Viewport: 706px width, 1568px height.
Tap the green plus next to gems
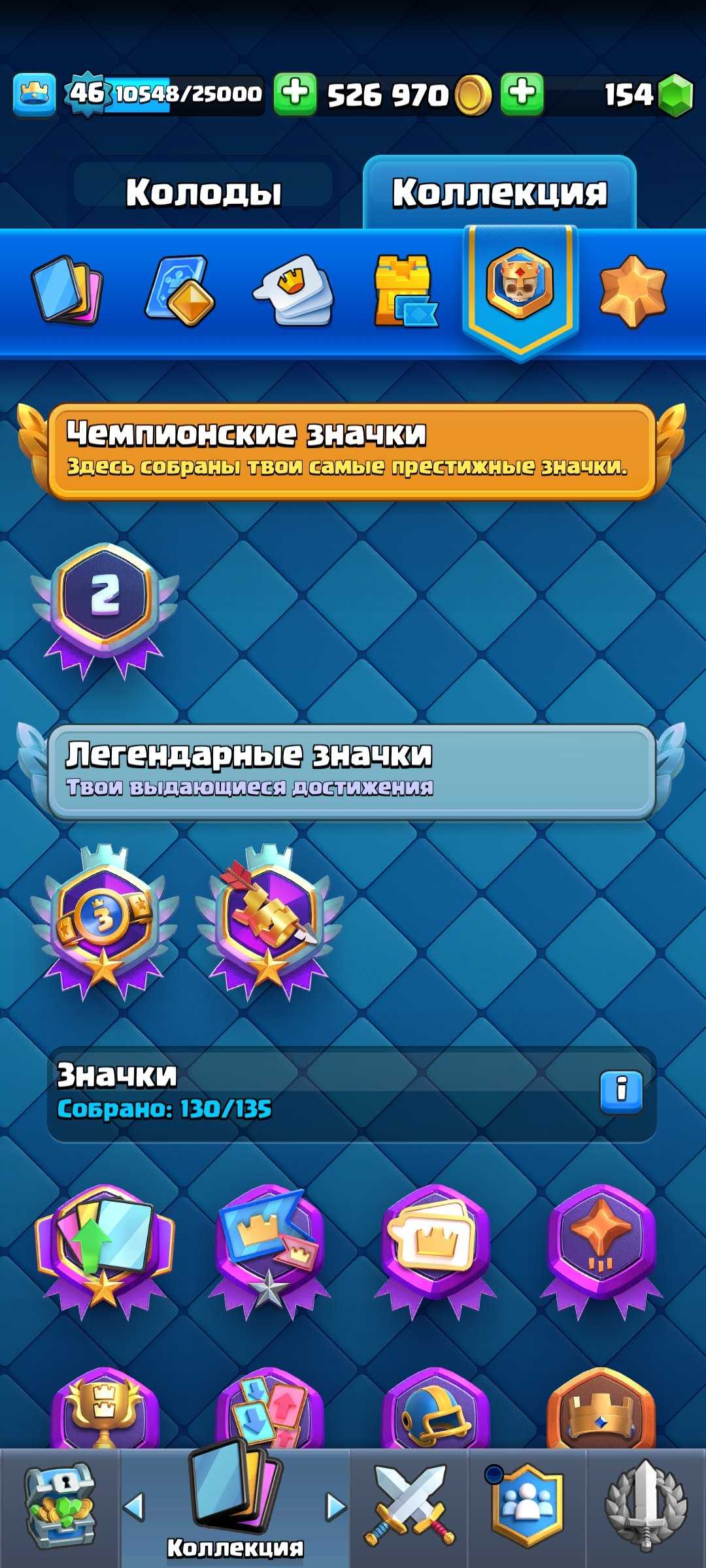point(522,94)
